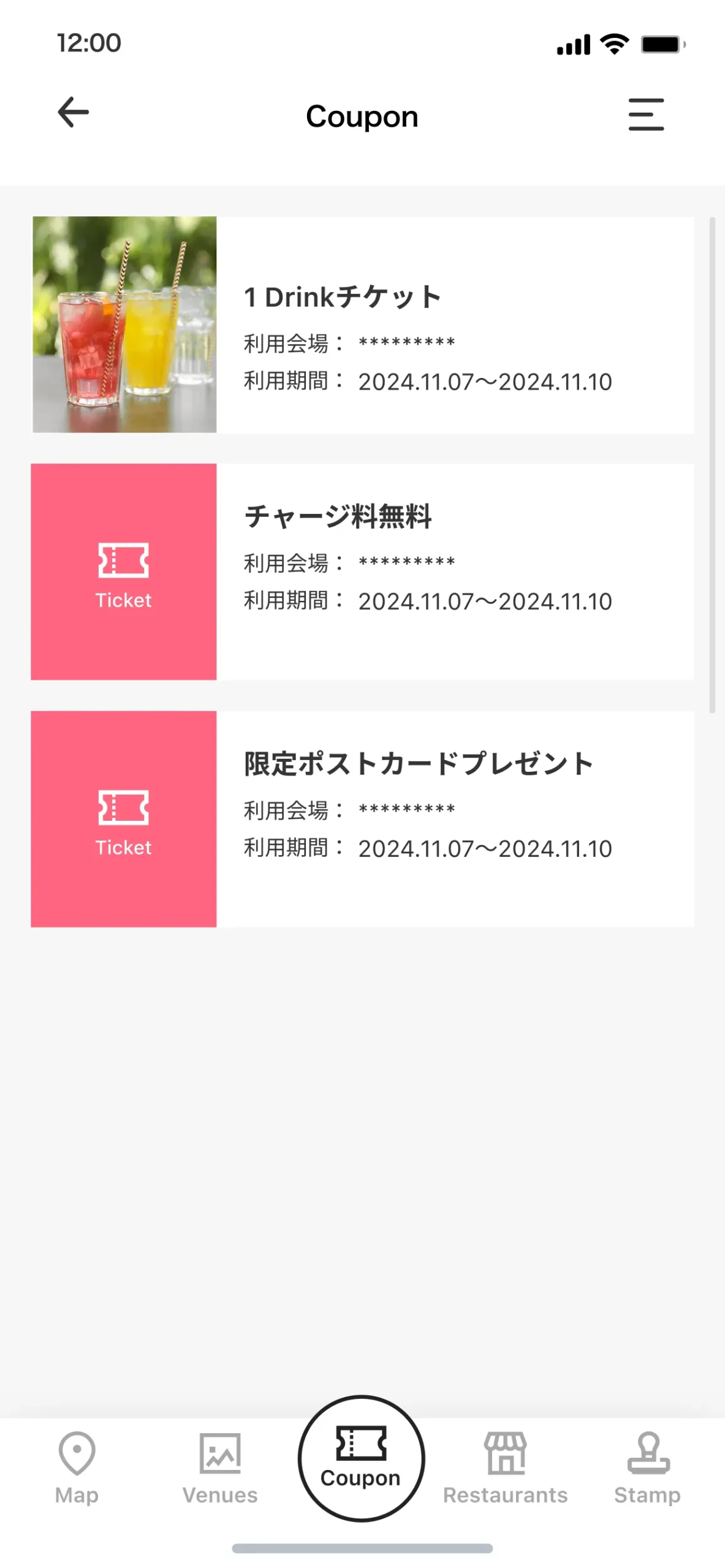This screenshot has height=1568, width=725.
Task: Show the Restaurants tab
Action: pos(506,1468)
